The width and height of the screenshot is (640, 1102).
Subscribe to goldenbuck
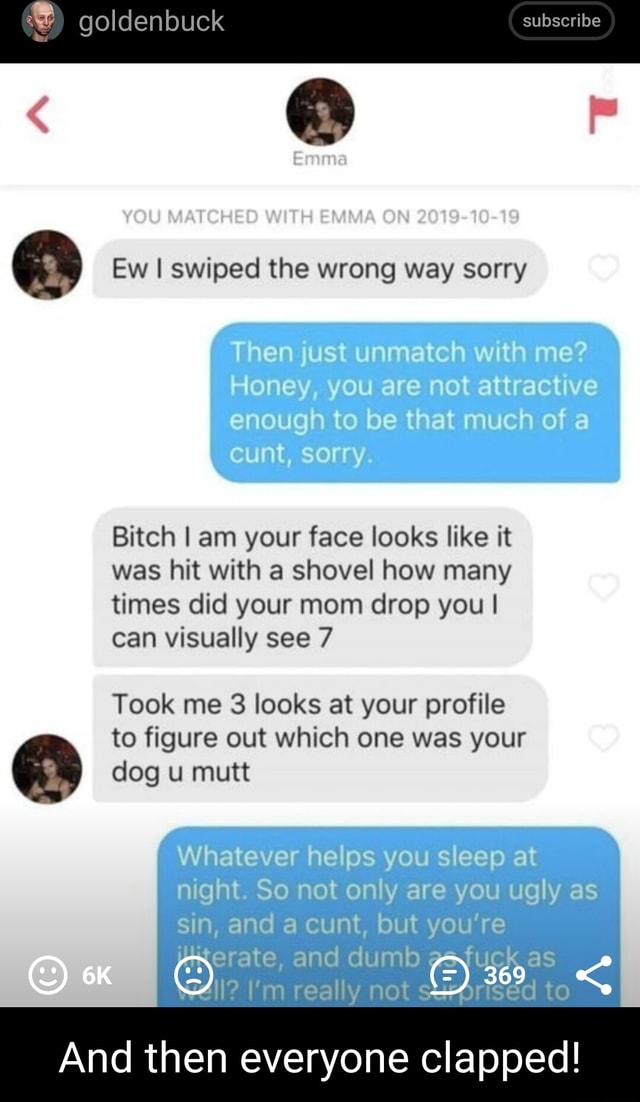point(561,21)
